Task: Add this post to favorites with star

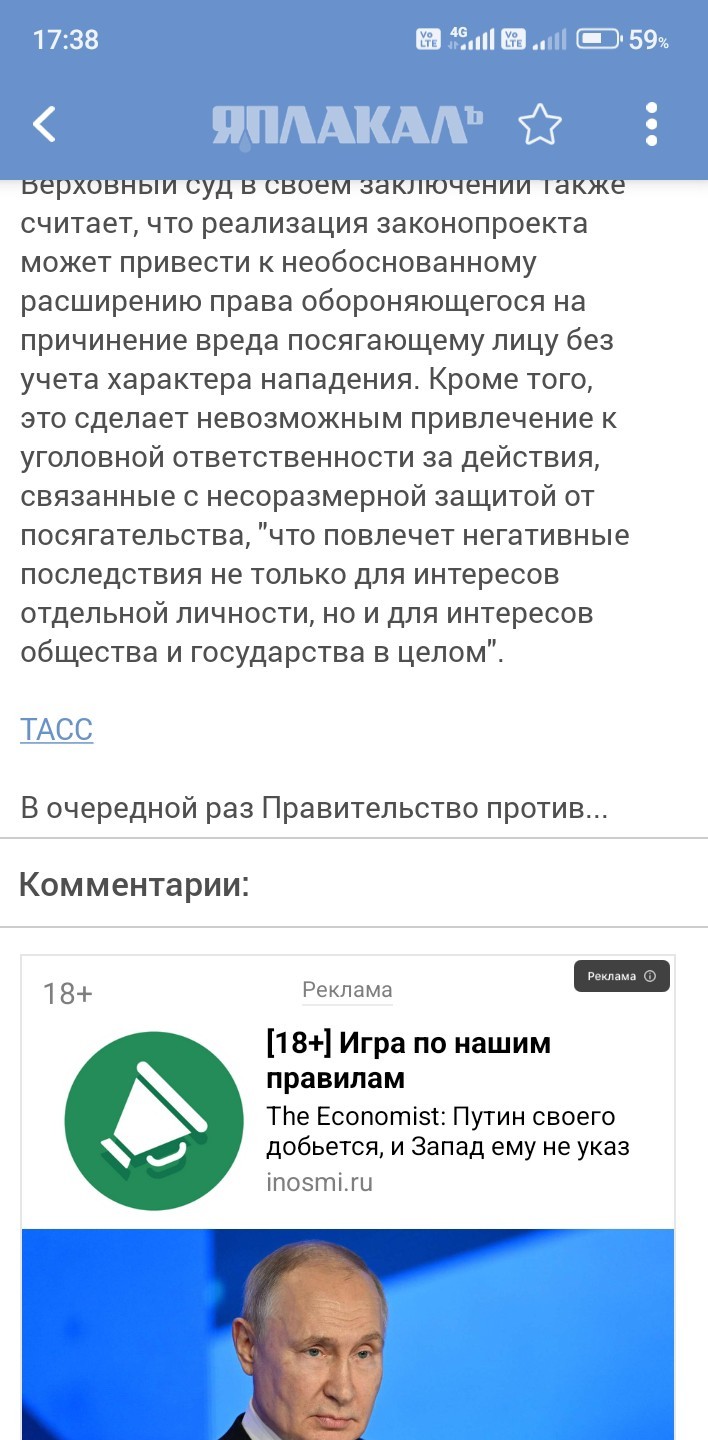Action: 540,125
